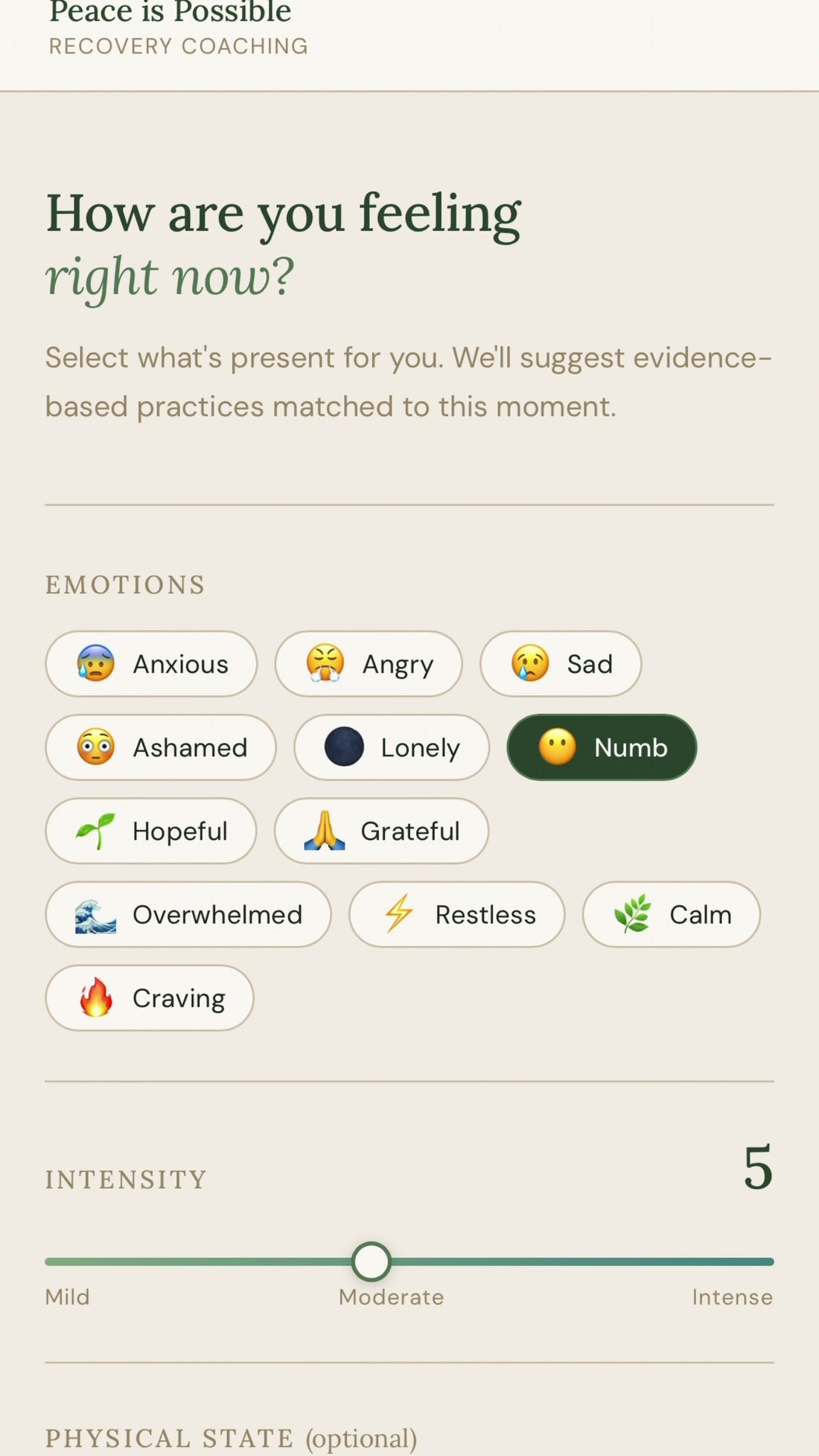Select the Restless chip

(457, 914)
